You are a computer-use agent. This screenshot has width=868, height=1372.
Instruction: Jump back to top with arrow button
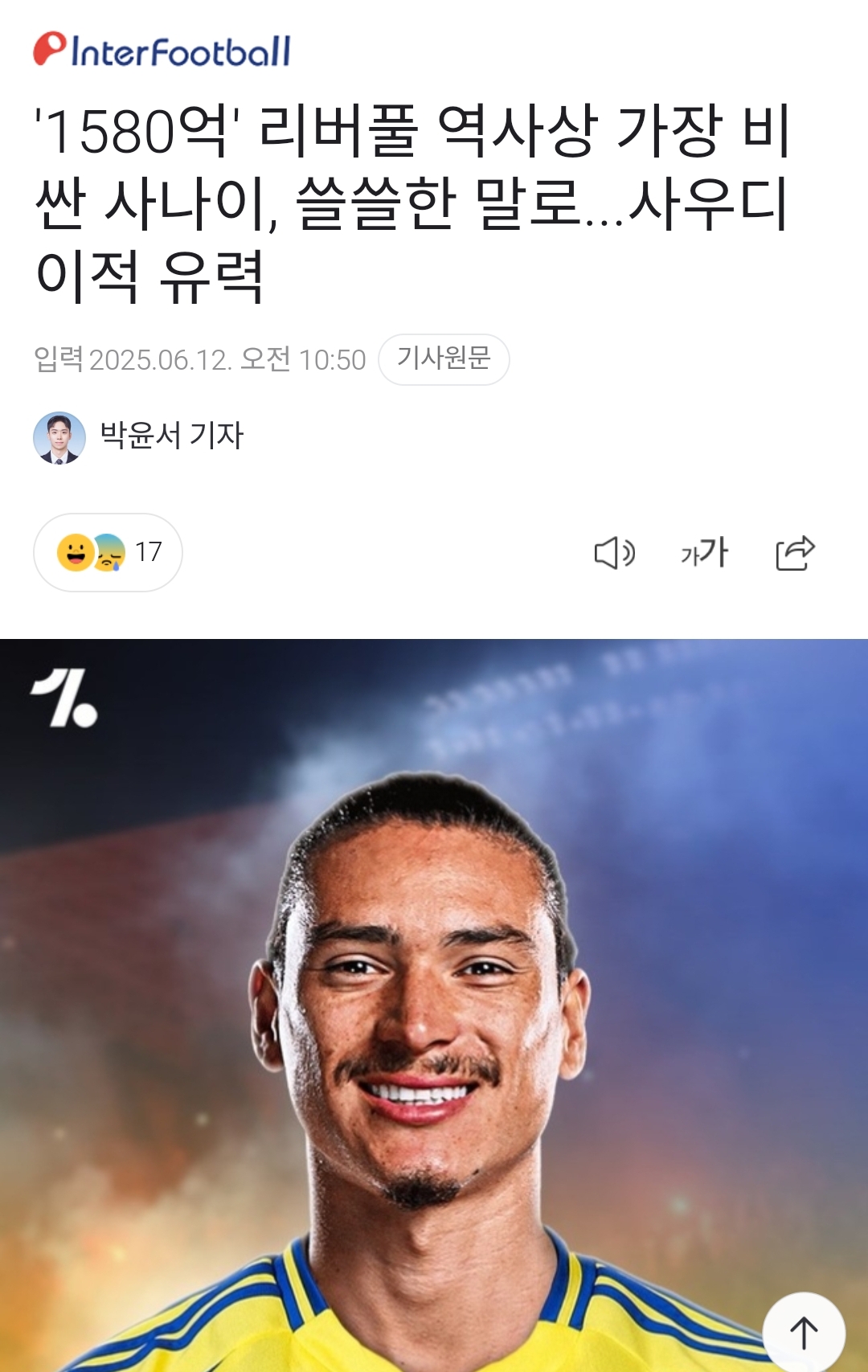click(803, 1332)
